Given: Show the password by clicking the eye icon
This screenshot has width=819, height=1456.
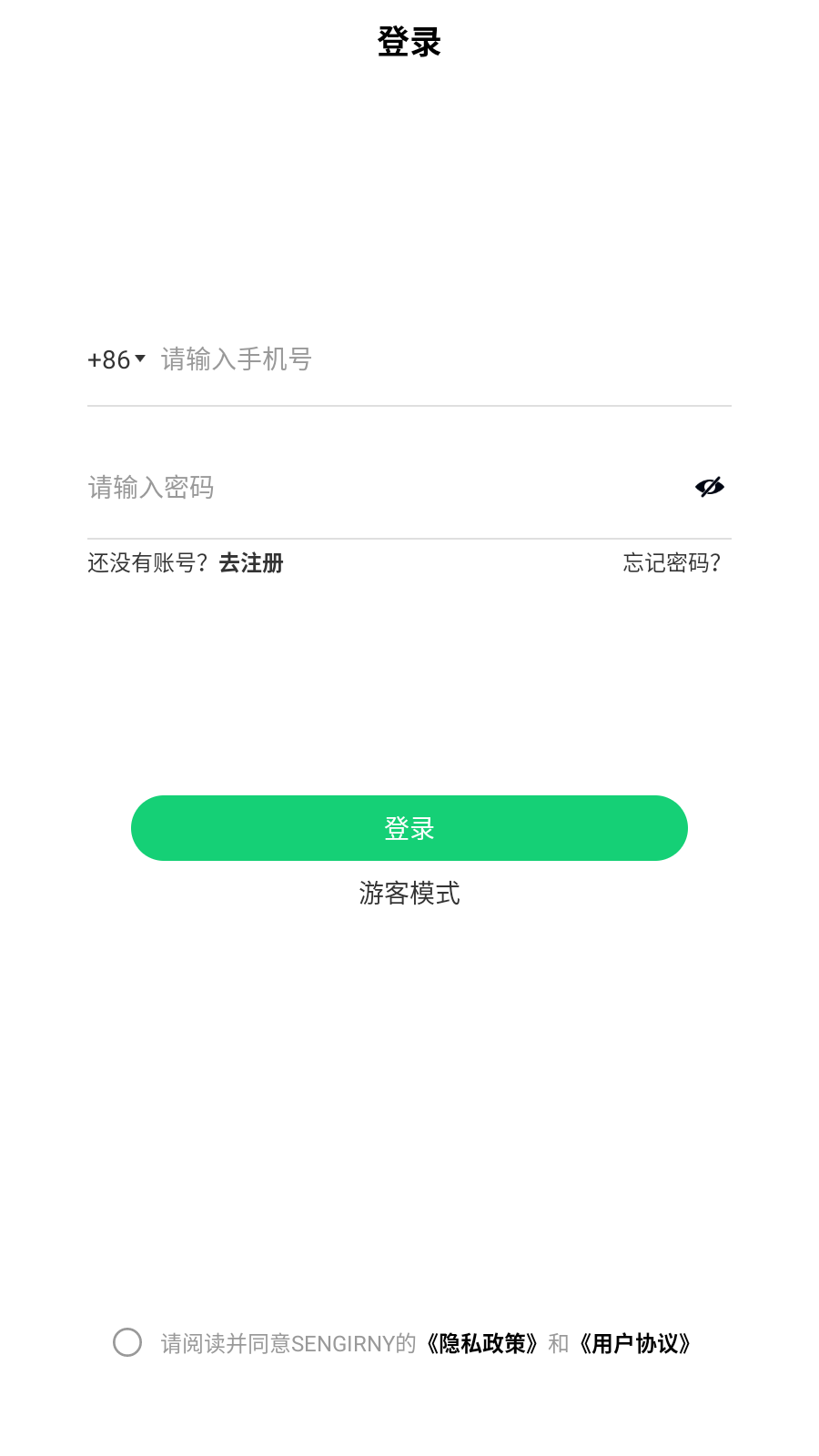Looking at the screenshot, I should 710,487.
